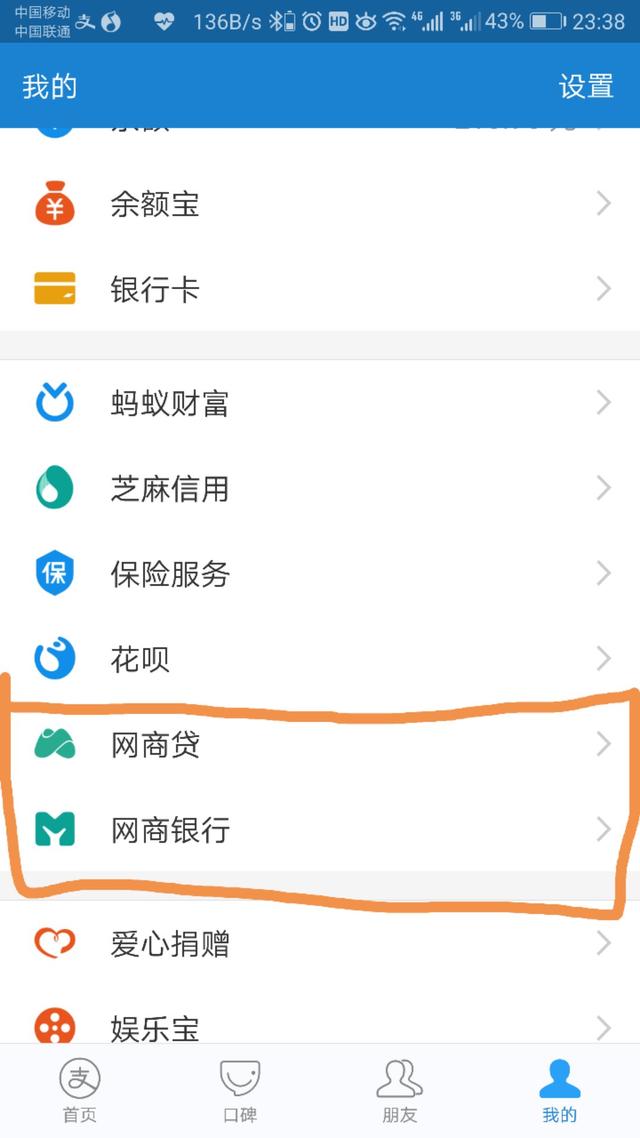Open 设置 in the top bar
Image resolution: width=640 pixels, height=1138 pixels.
(586, 86)
